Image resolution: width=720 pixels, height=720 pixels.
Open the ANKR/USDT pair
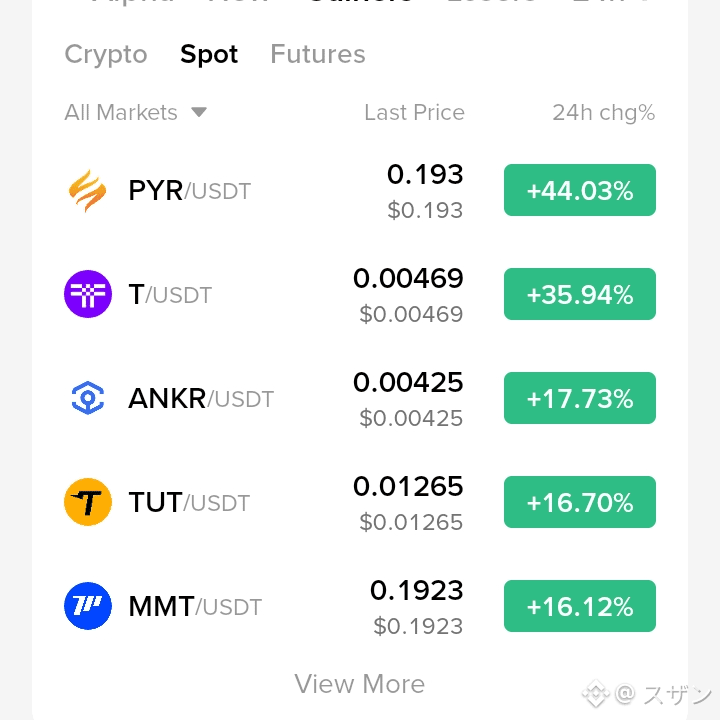tap(360, 398)
